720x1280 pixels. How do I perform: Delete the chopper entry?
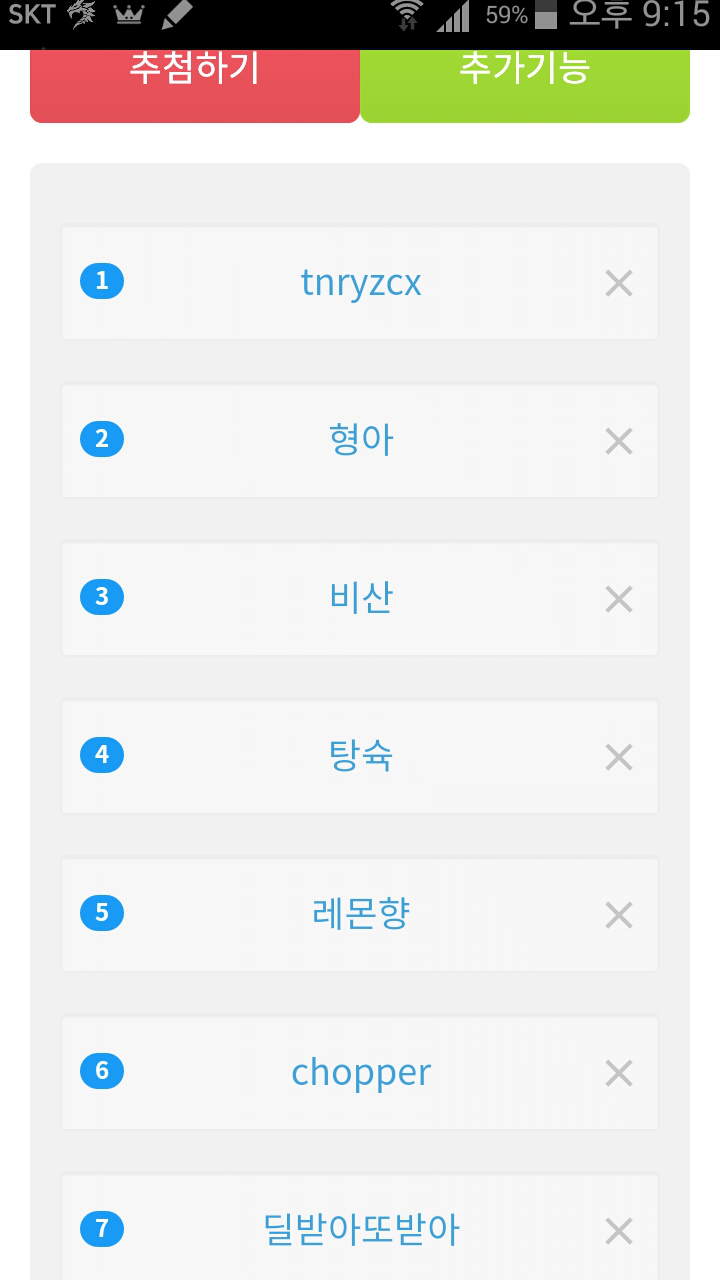619,1073
